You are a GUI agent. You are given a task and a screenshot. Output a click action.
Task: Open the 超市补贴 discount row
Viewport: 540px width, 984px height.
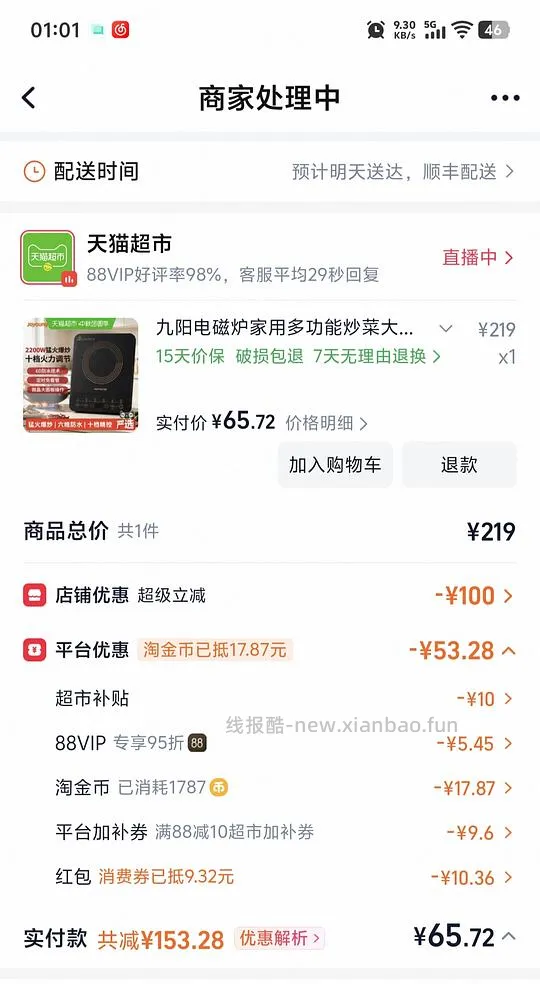pos(270,698)
